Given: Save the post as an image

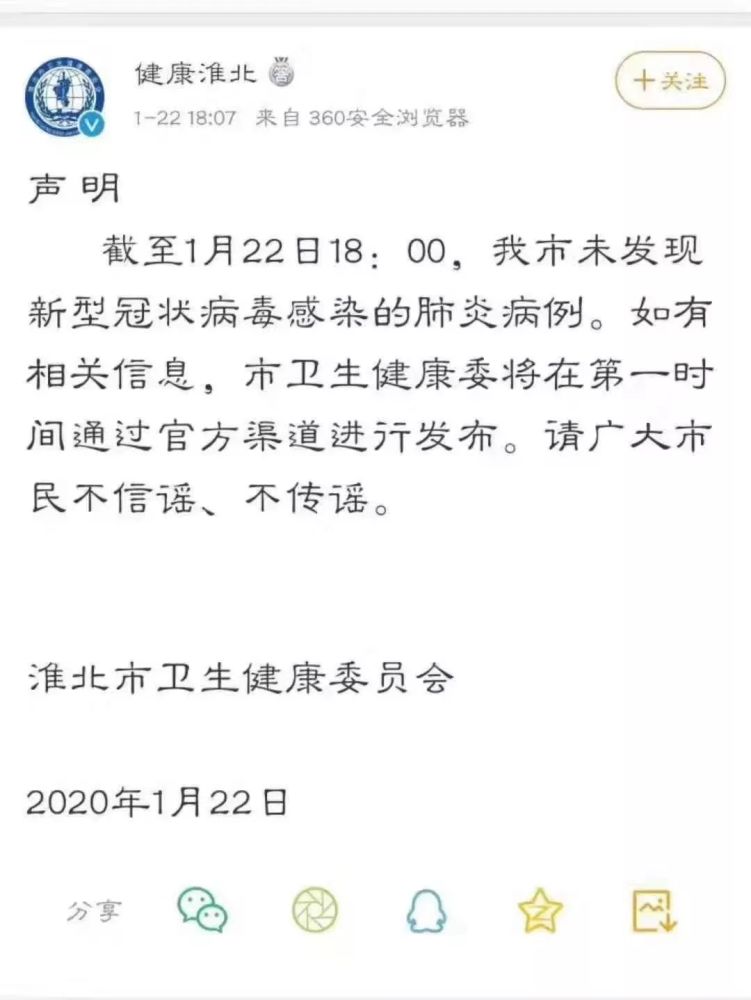Looking at the screenshot, I should tap(655, 910).
